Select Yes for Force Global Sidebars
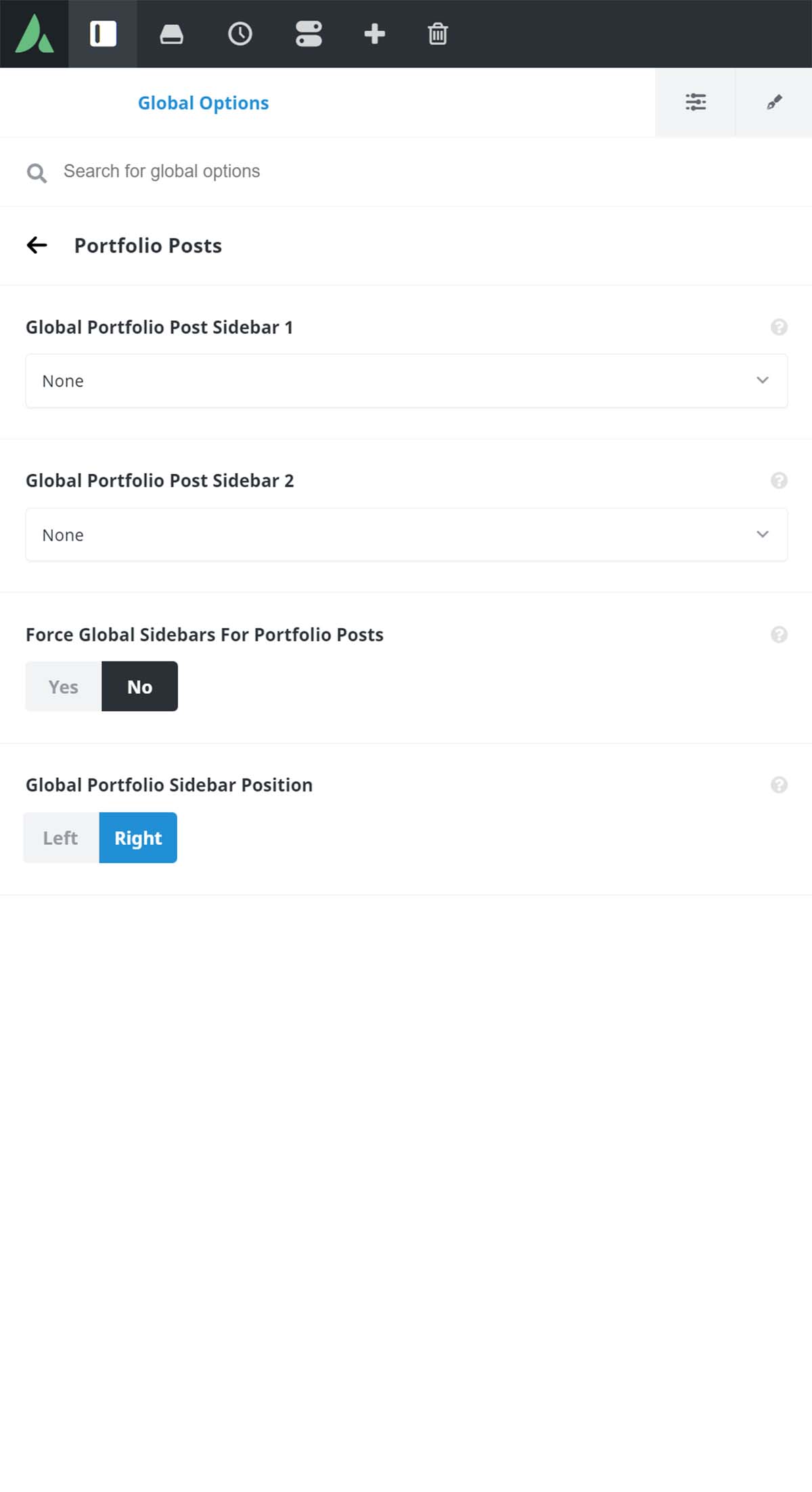 coord(64,686)
